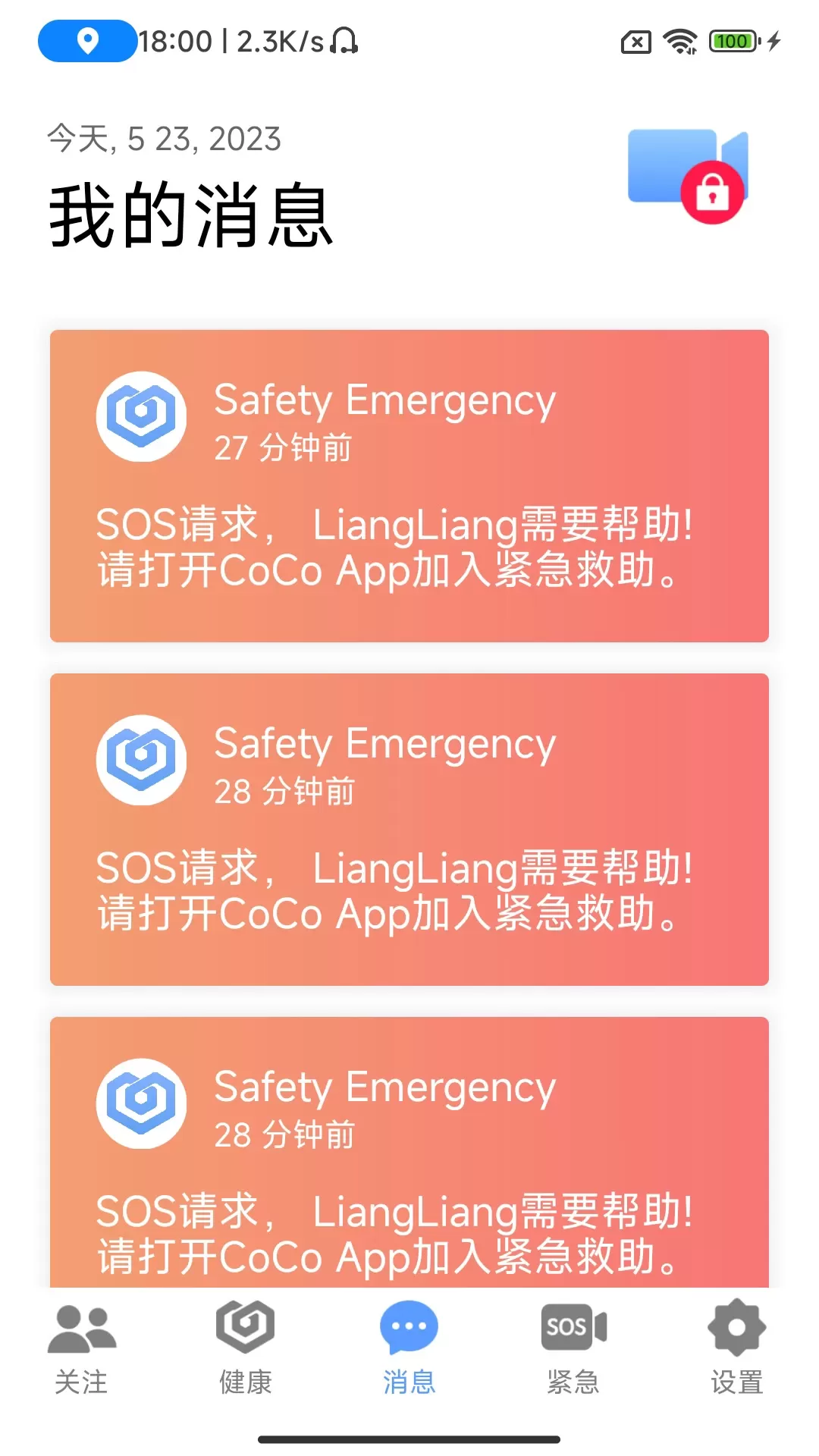
Task: Tap the locked video camera icon
Action: pos(688,176)
